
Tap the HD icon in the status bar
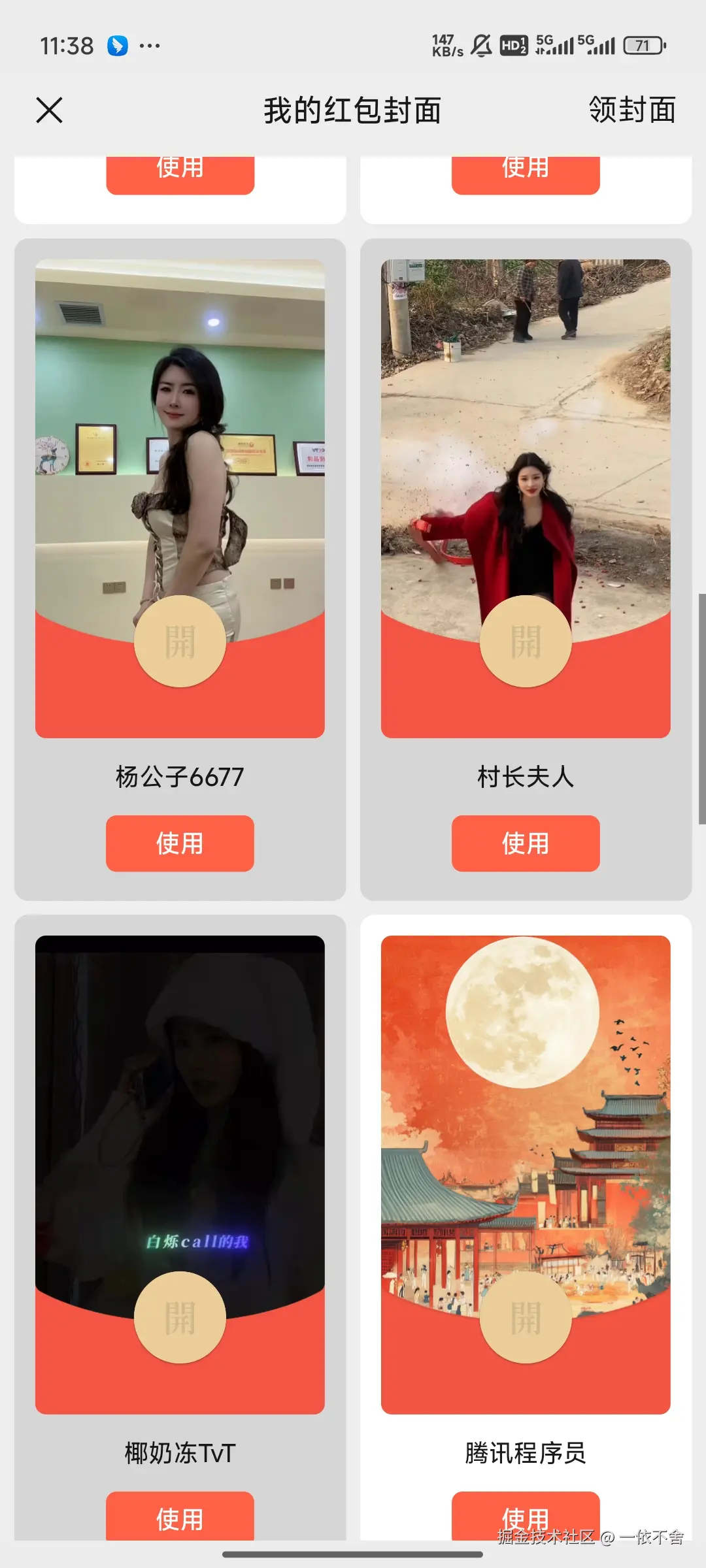(x=513, y=44)
